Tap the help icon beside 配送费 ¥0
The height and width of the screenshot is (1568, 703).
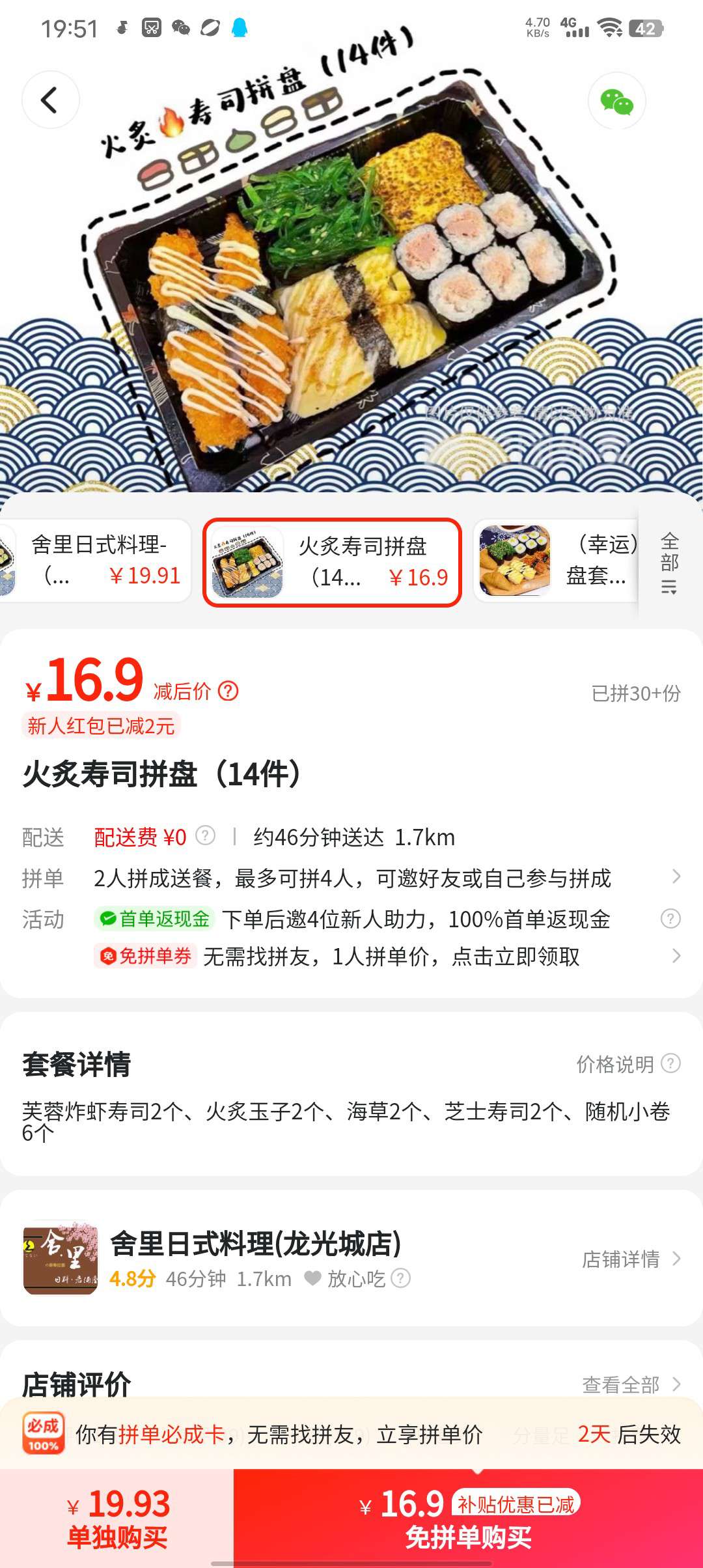pyautogui.click(x=206, y=835)
